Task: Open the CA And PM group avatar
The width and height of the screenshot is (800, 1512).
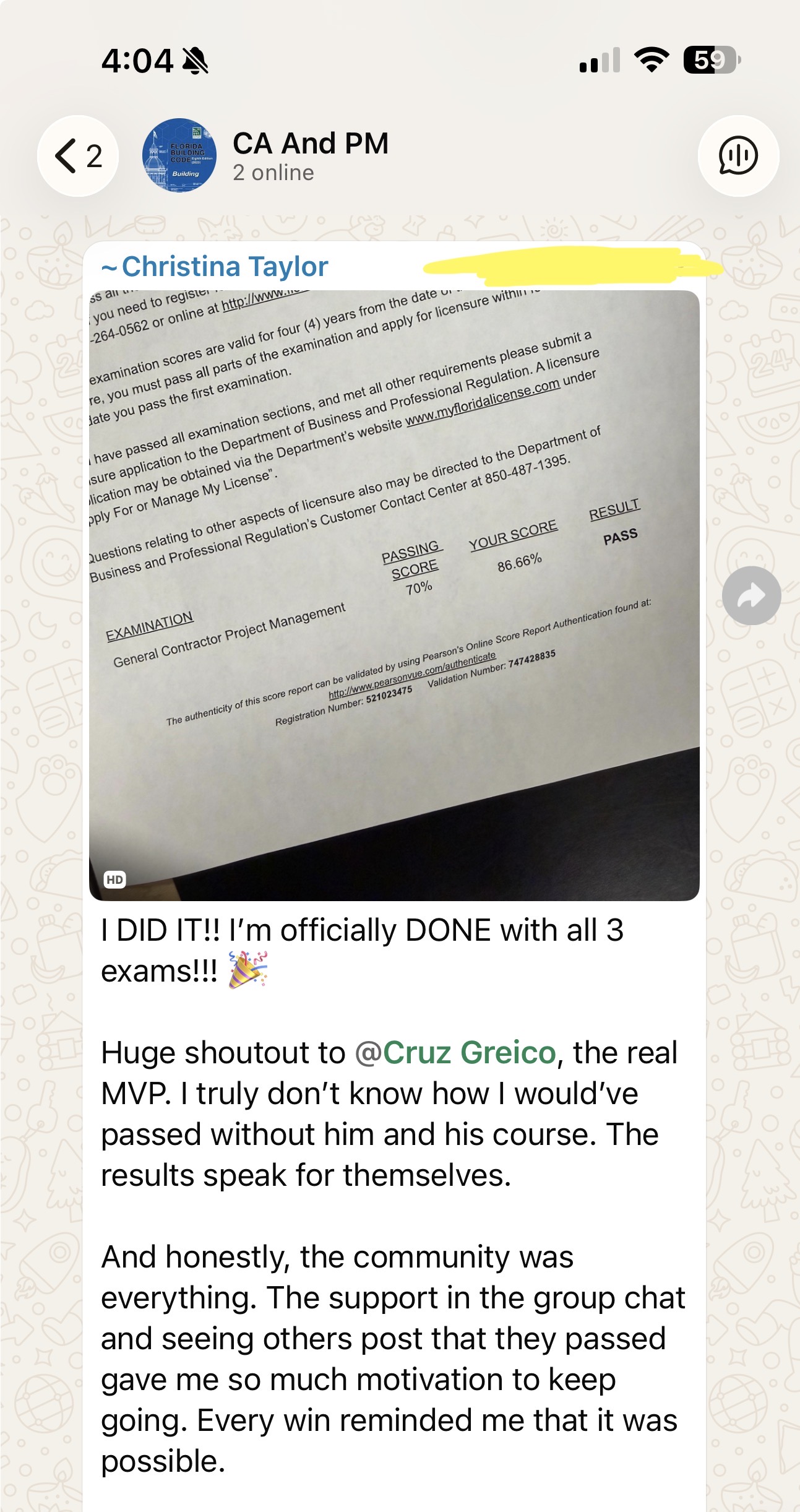Action: click(179, 155)
